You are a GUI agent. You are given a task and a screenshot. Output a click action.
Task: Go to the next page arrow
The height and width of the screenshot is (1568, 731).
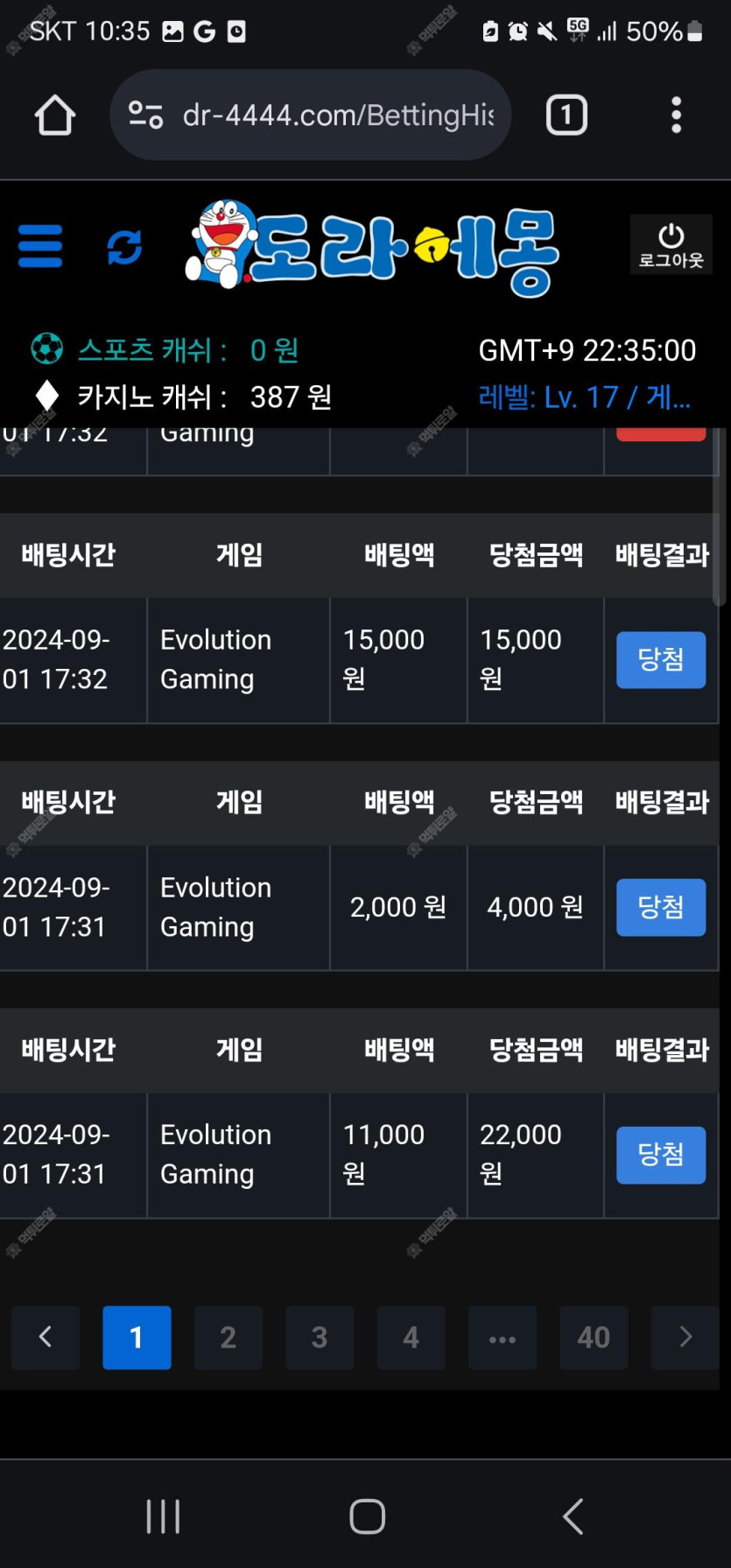685,1337
